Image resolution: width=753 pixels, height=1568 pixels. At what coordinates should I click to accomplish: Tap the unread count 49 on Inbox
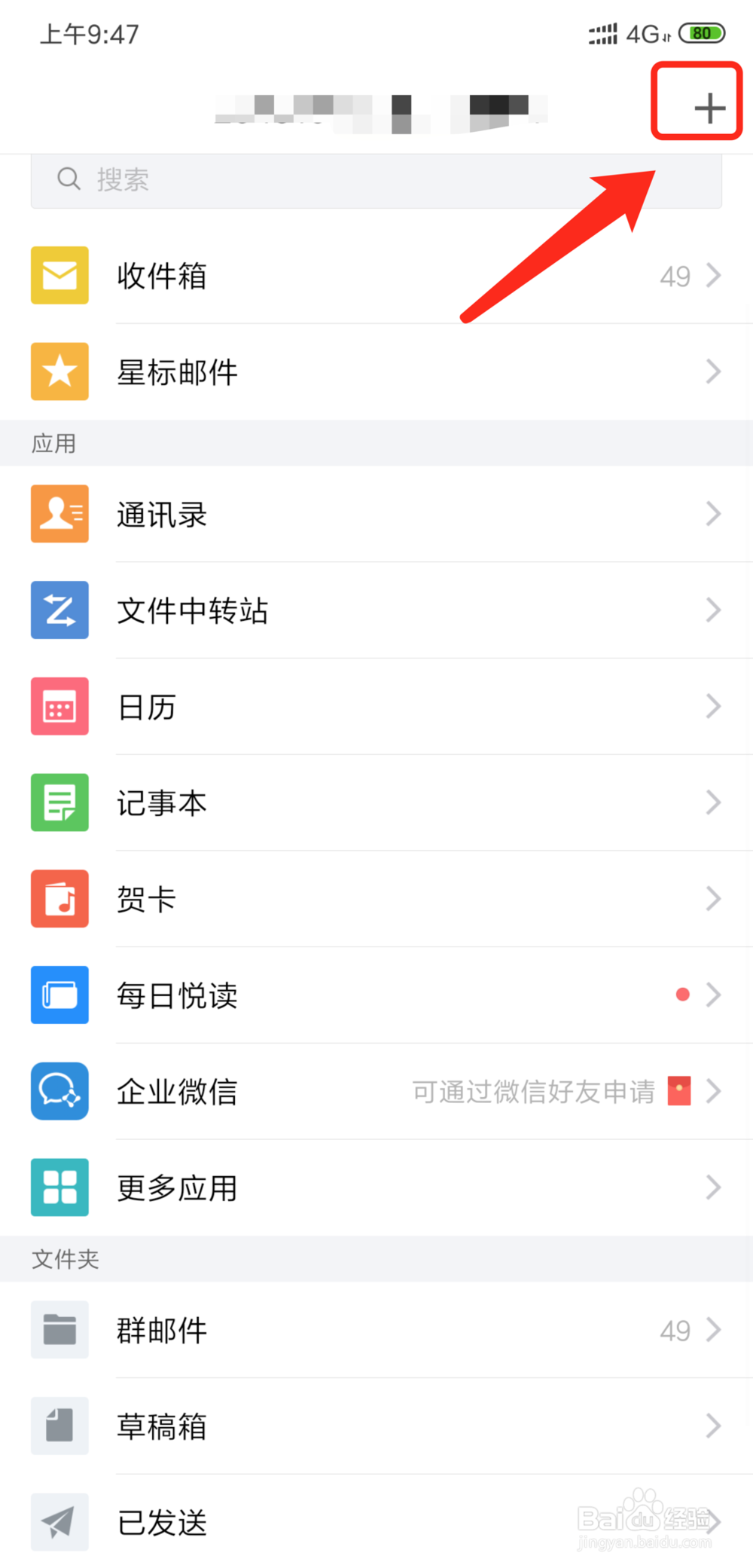[x=675, y=276]
